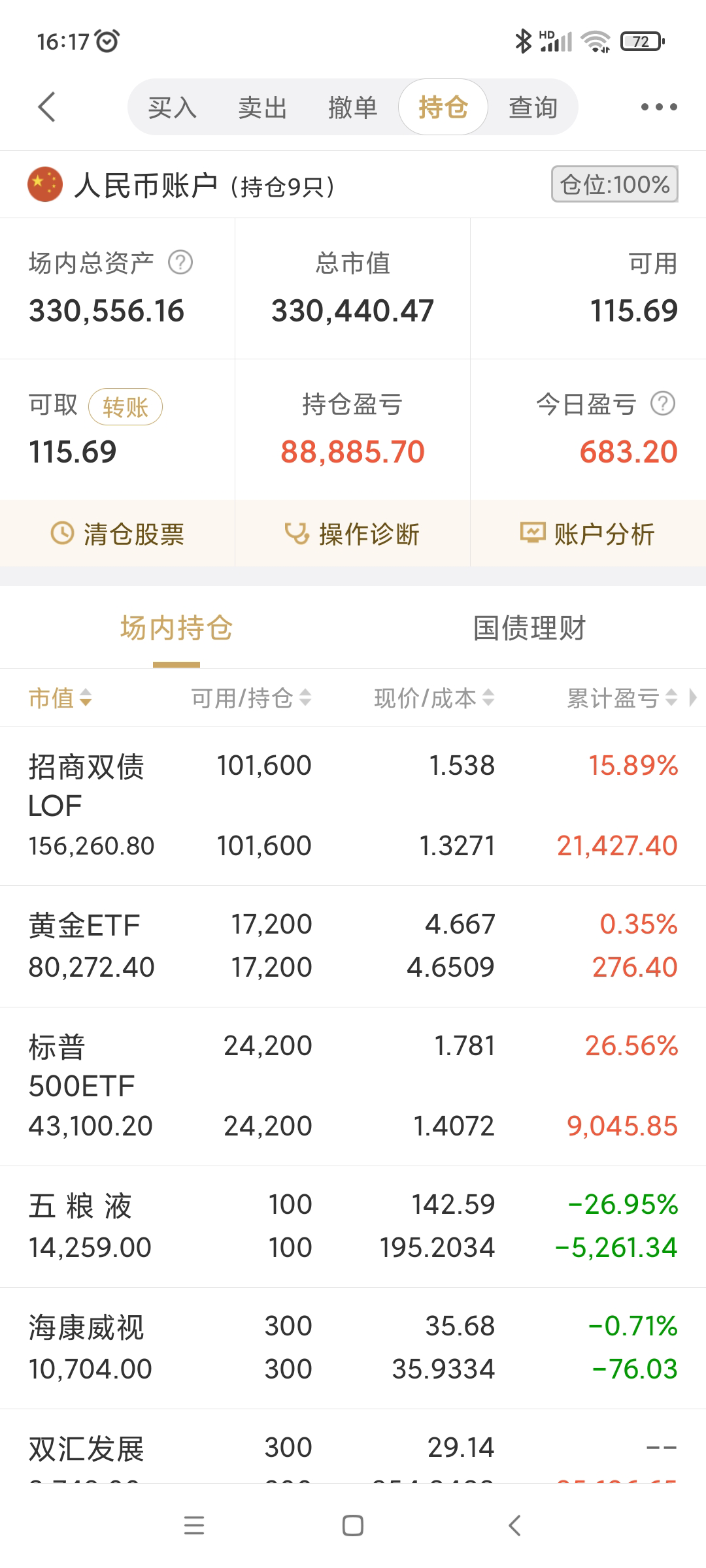Sort holdings by 可用/持仓
Viewport: 706px width, 1568px height.
click(250, 698)
